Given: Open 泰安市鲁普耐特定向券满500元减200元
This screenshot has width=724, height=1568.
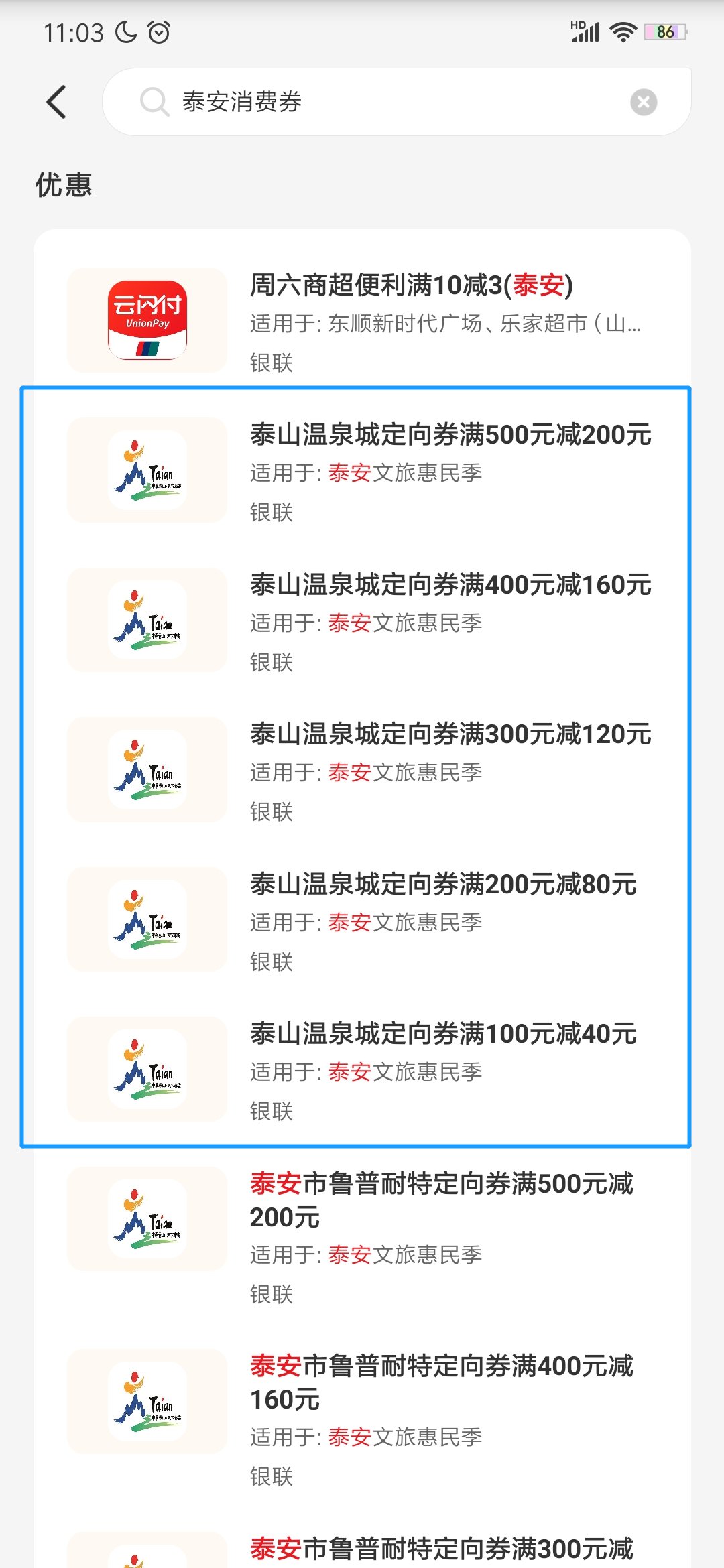Looking at the screenshot, I should [441, 1201].
